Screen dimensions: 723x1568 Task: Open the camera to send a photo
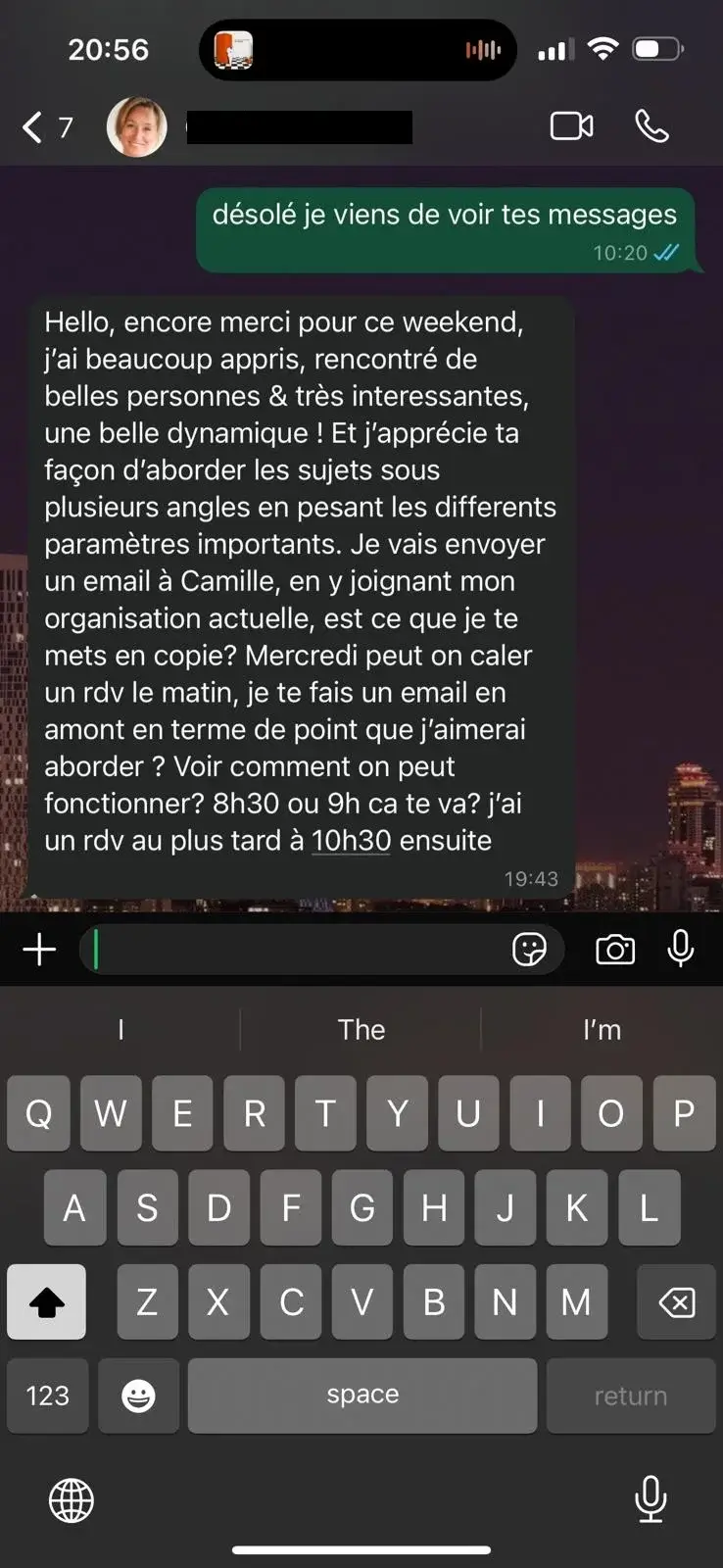(x=615, y=950)
